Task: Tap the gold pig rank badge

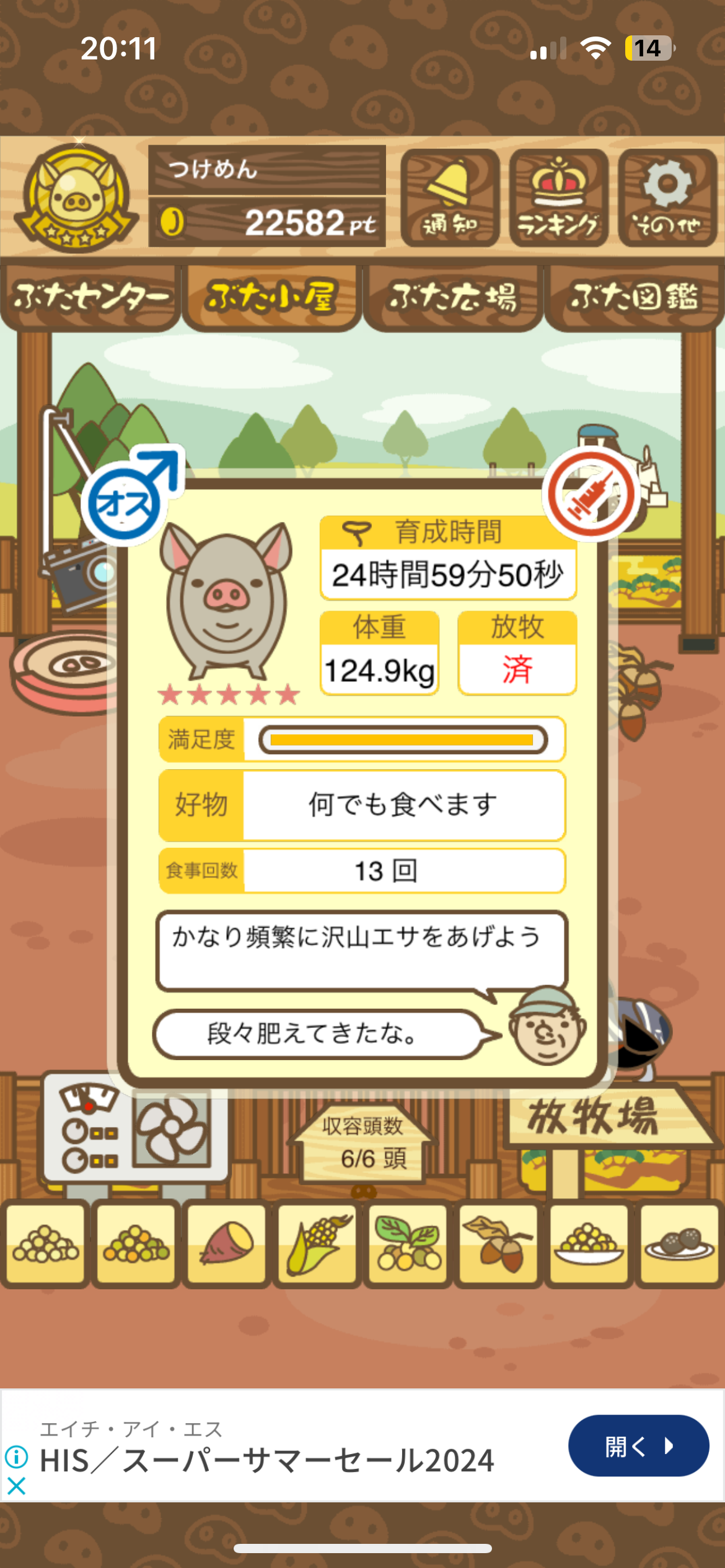Action: [77, 198]
